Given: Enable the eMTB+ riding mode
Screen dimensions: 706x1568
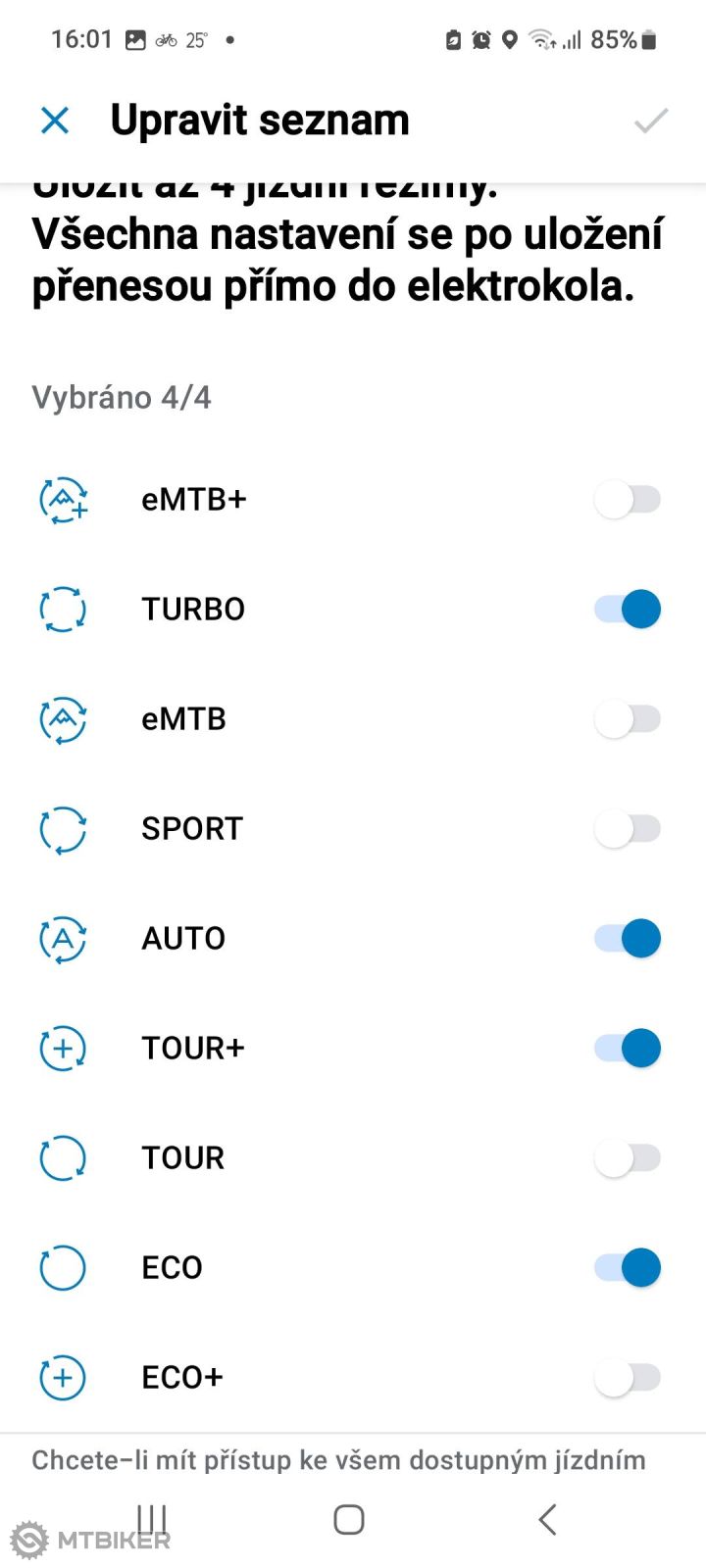Looking at the screenshot, I should 628,500.
